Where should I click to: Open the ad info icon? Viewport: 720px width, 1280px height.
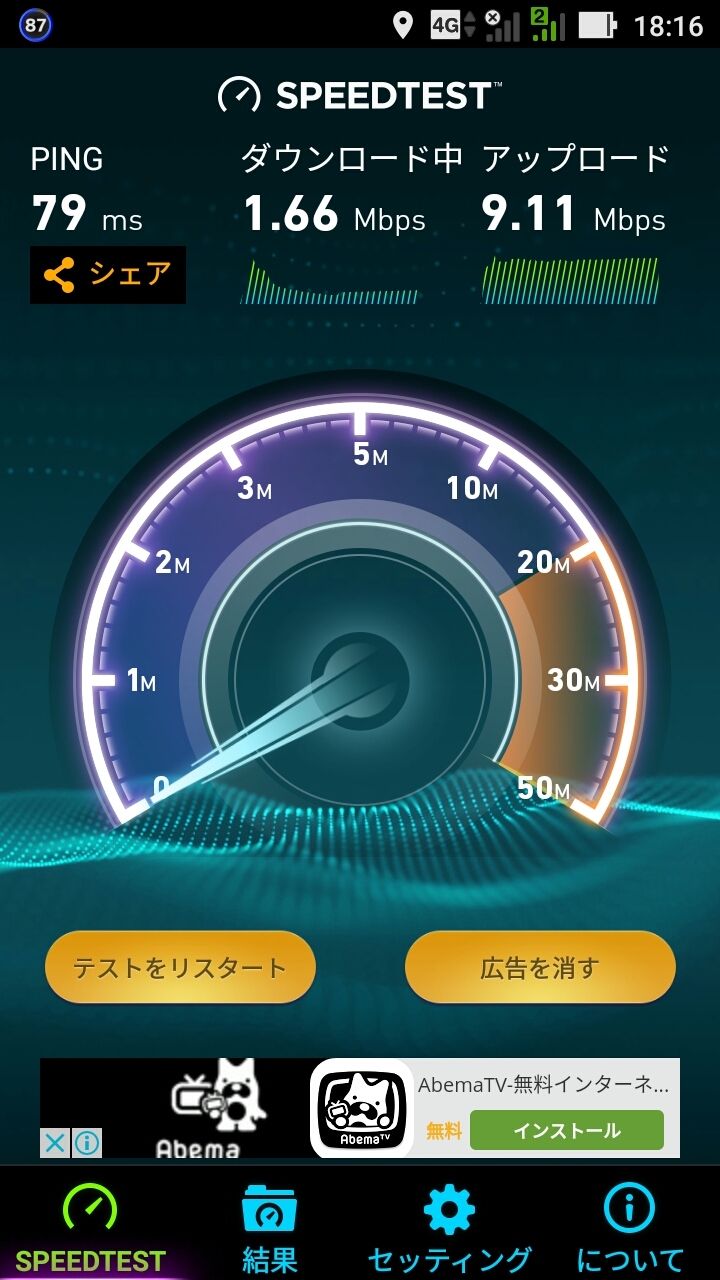click(87, 1142)
